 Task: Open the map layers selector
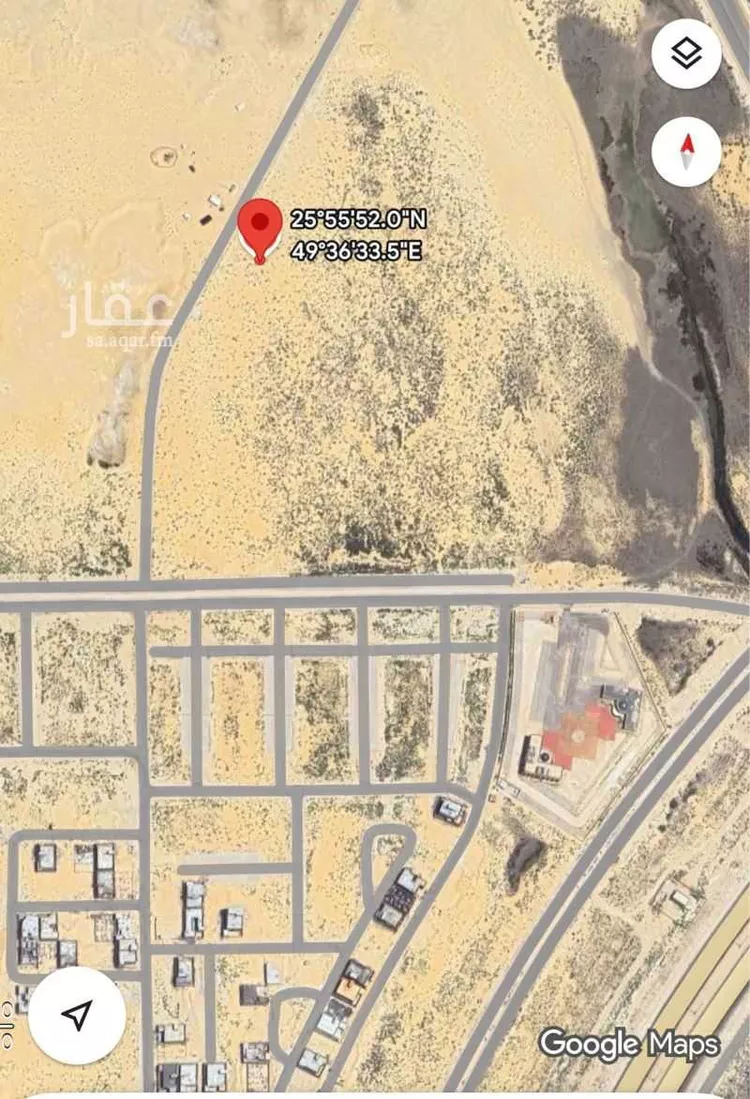click(686, 53)
